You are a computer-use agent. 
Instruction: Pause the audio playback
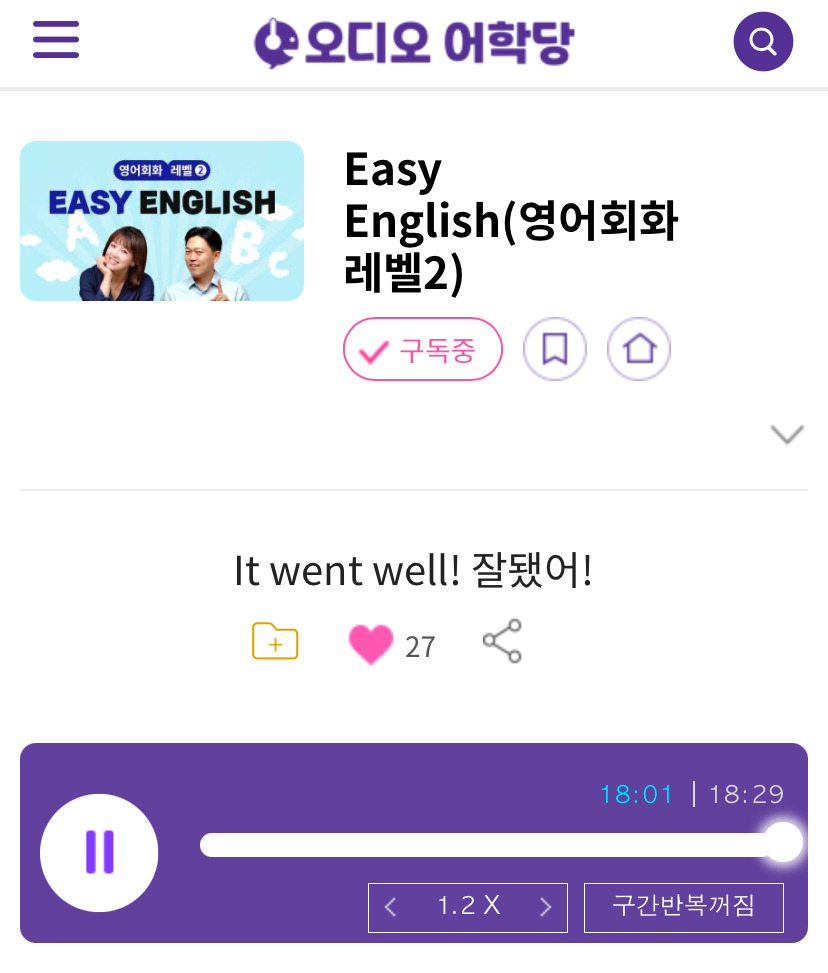tap(99, 852)
